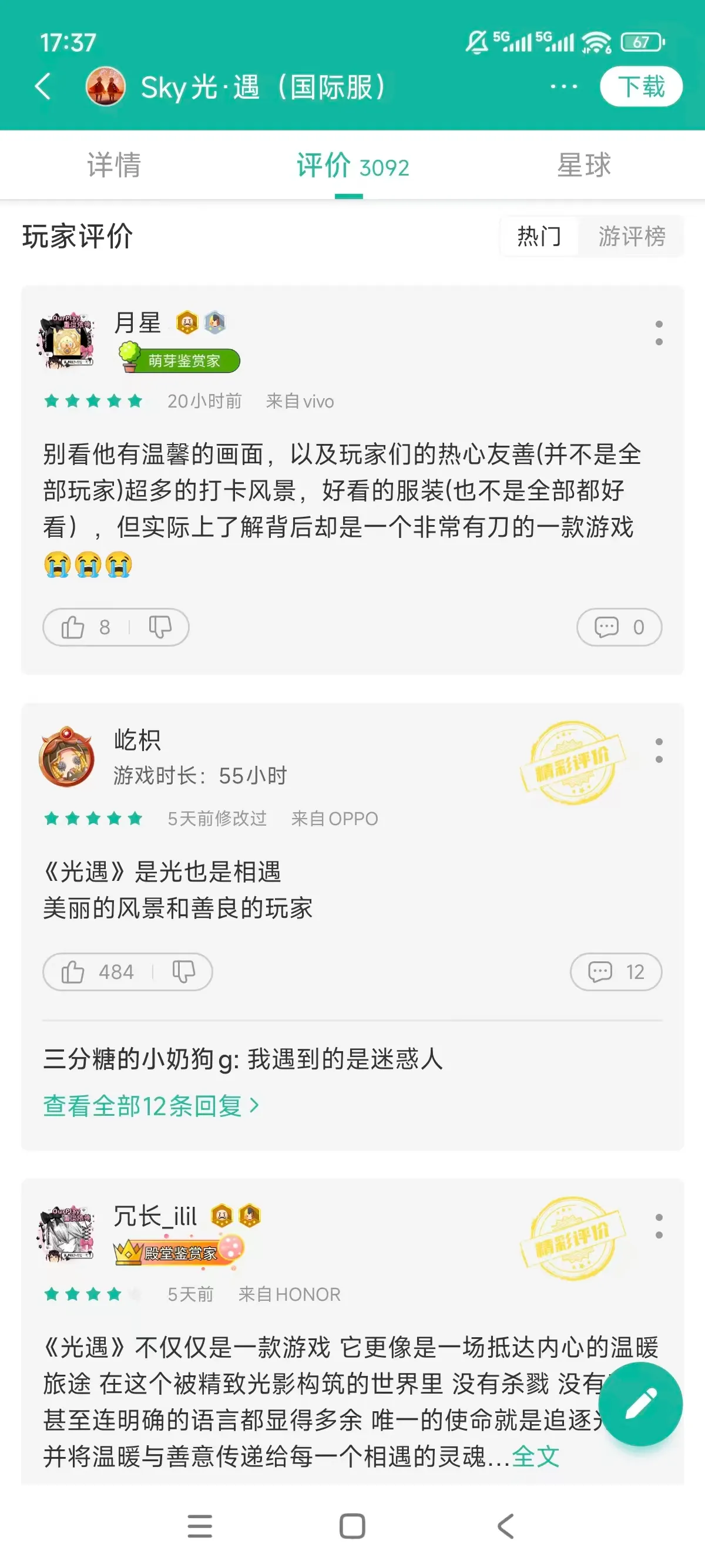Switch to the 星球 tab
Screen dimensions: 705x1568
coord(583,165)
